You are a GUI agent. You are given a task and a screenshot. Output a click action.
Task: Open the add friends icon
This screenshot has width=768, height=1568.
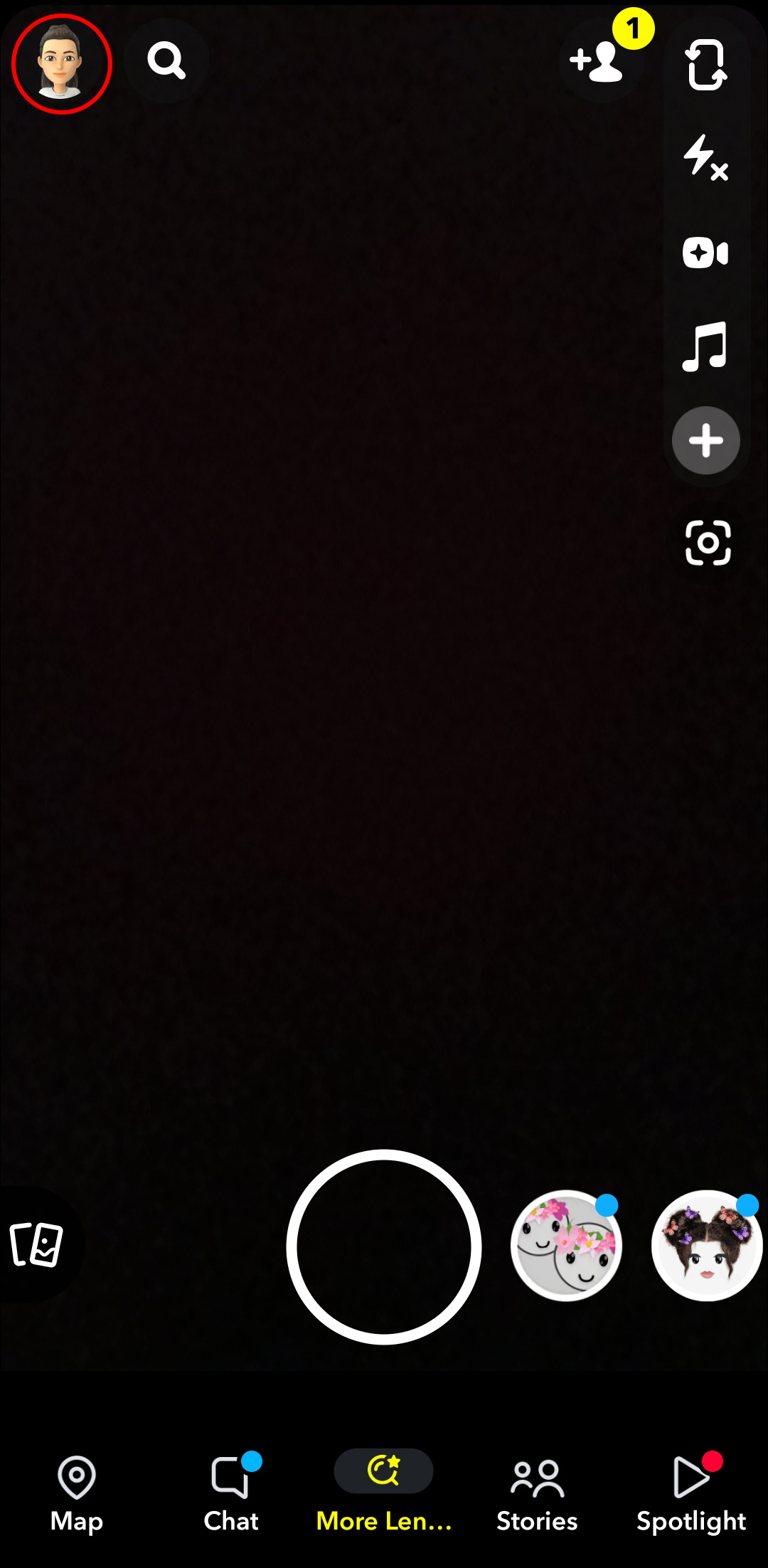click(x=599, y=62)
